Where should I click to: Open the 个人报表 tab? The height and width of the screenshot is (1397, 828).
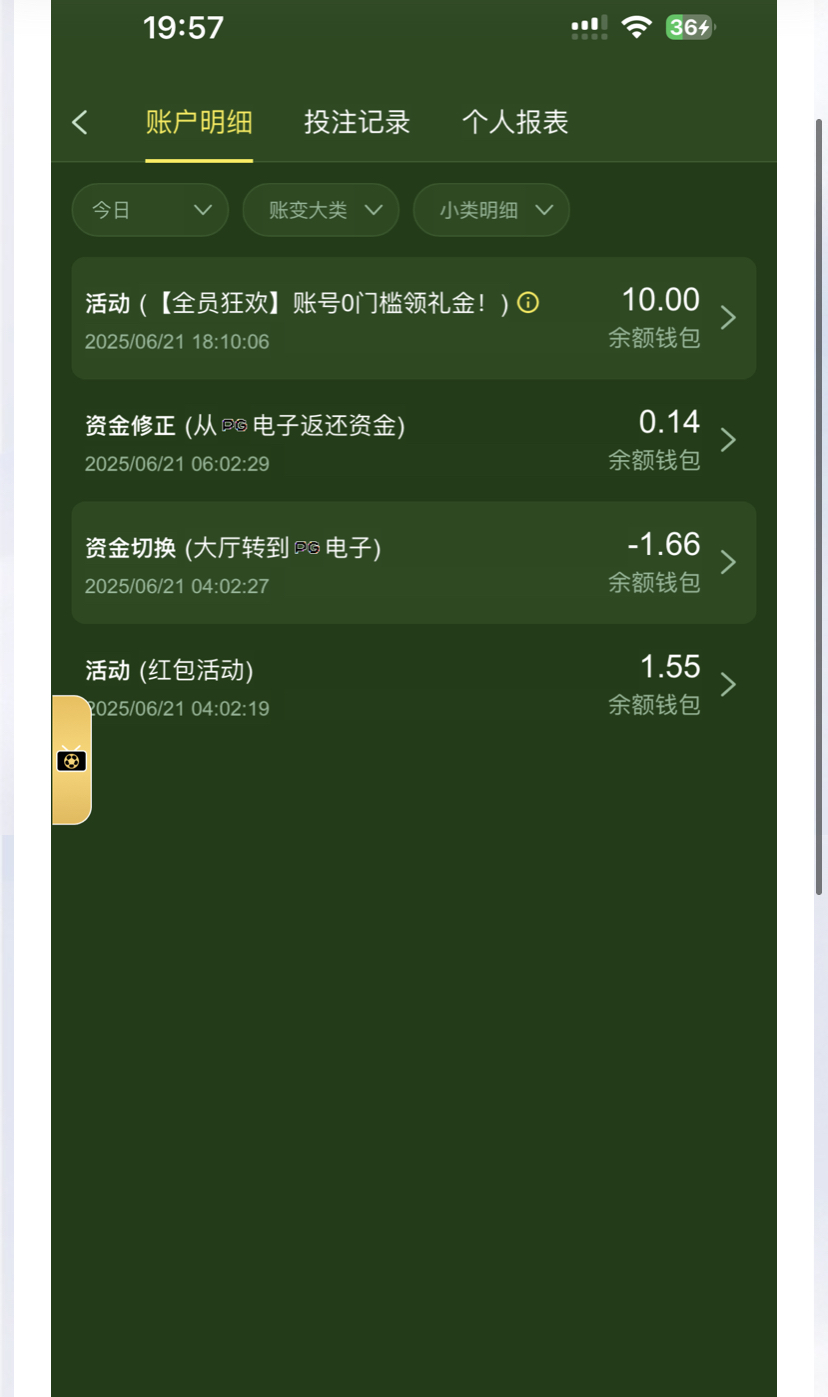point(515,121)
